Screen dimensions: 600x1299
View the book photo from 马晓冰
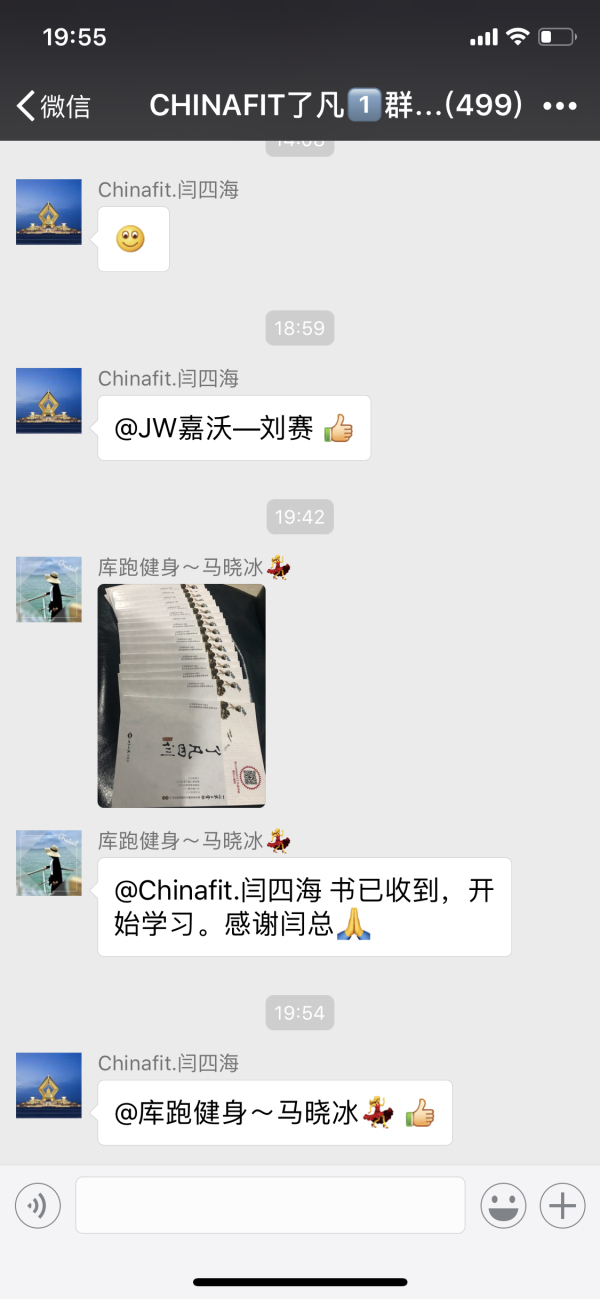pyautogui.click(x=181, y=695)
